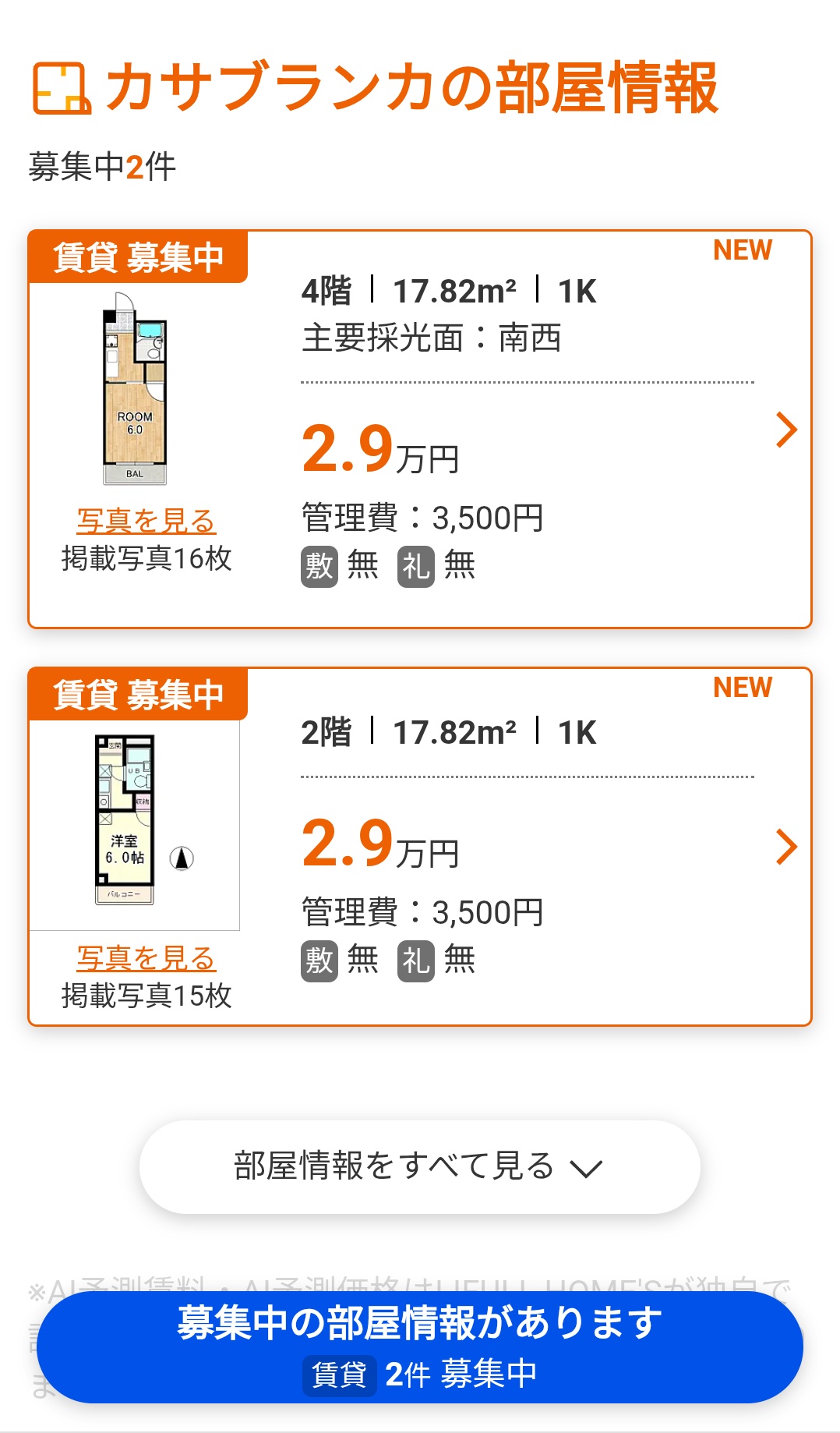
Task: Tap the floor plan image of the 2階 room
Action: [x=135, y=825]
